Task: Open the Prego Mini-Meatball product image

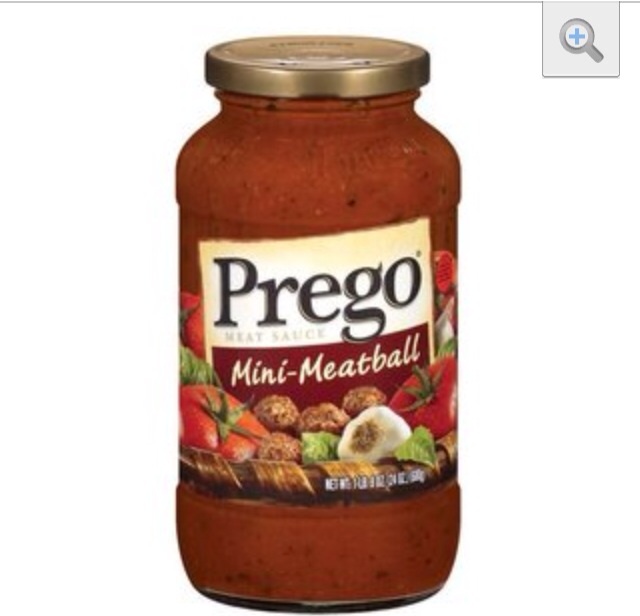Action: [318, 320]
